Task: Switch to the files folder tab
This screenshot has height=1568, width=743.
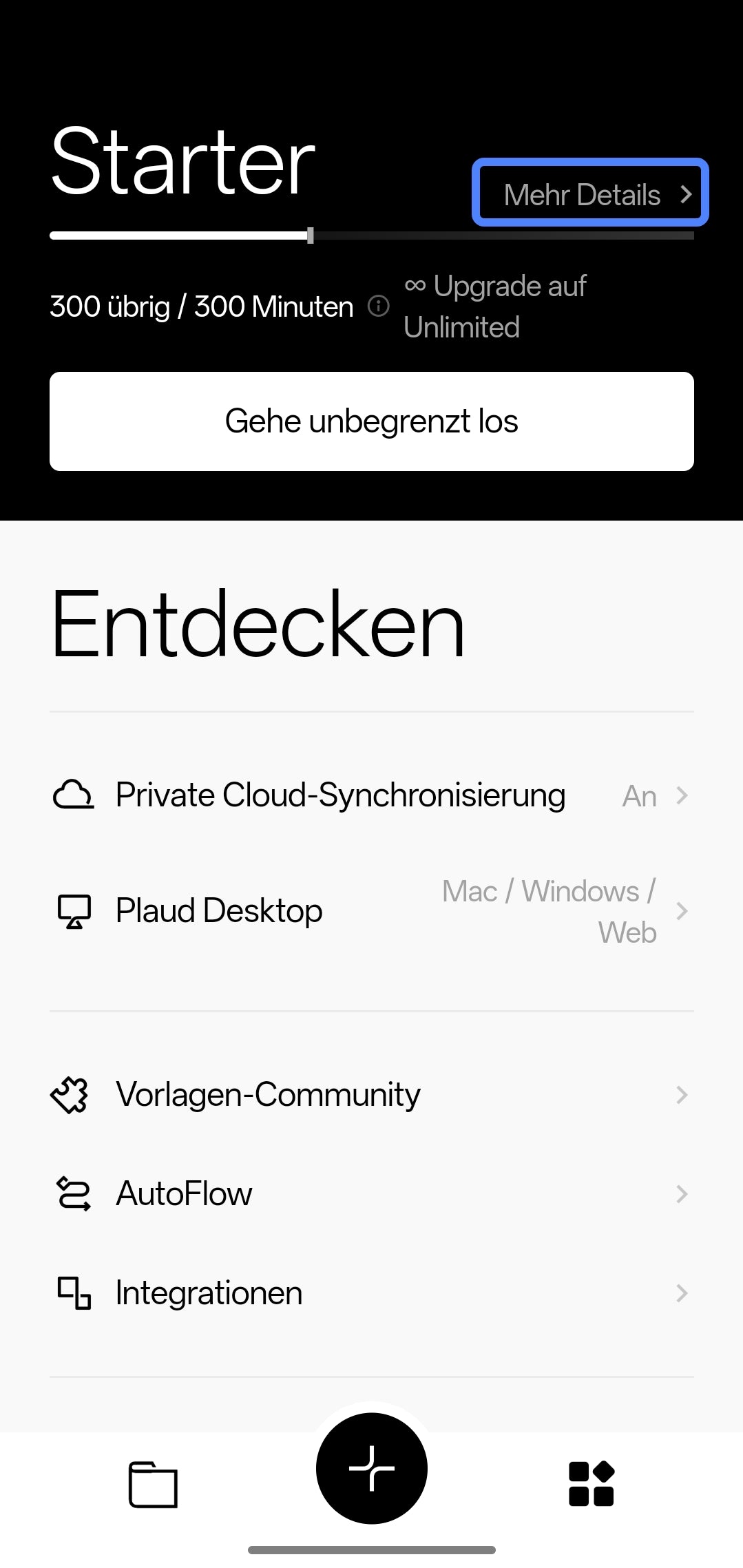Action: [153, 1484]
